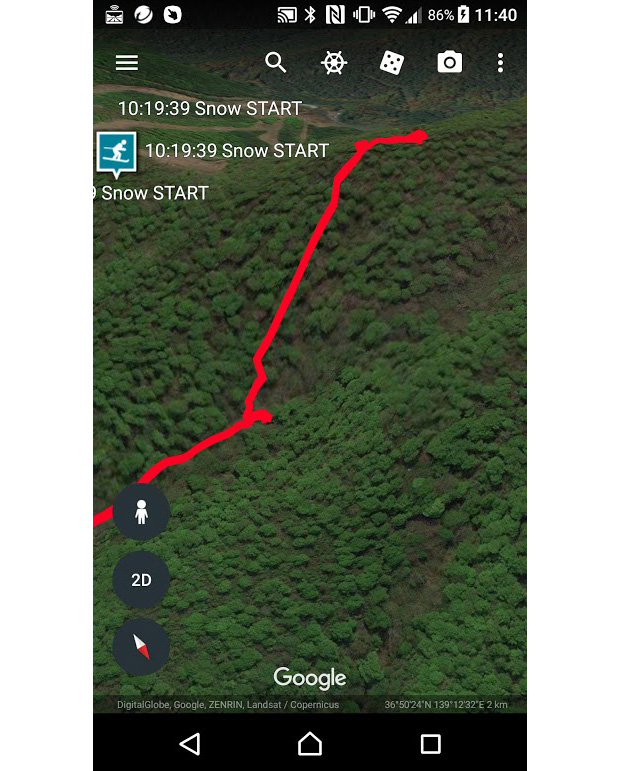Open the three-dot overflow menu
This screenshot has width=620, height=771.
click(x=501, y=63)
